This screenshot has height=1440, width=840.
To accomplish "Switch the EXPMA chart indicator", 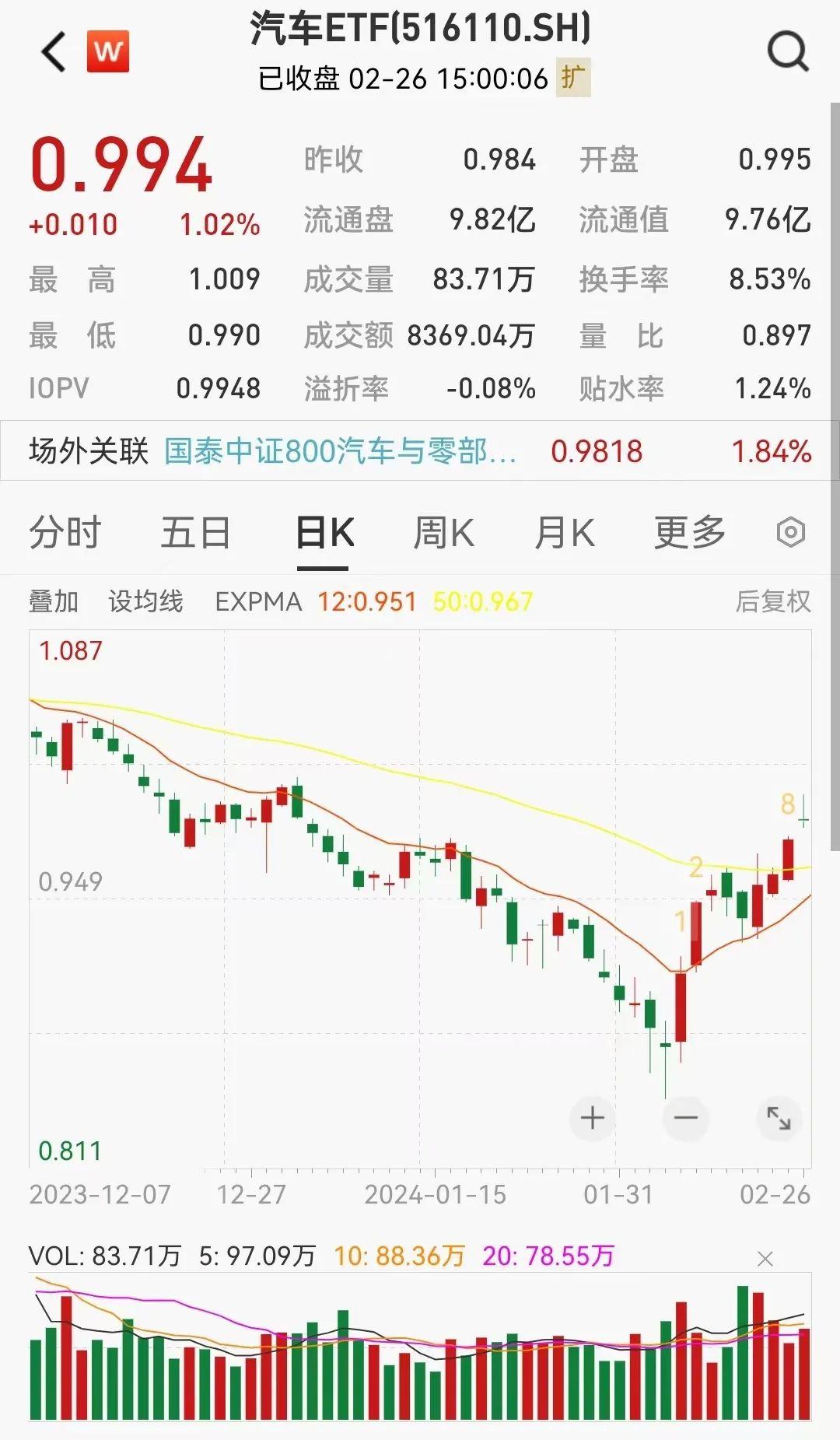I will pyautogui.click(x=258, y=601).
